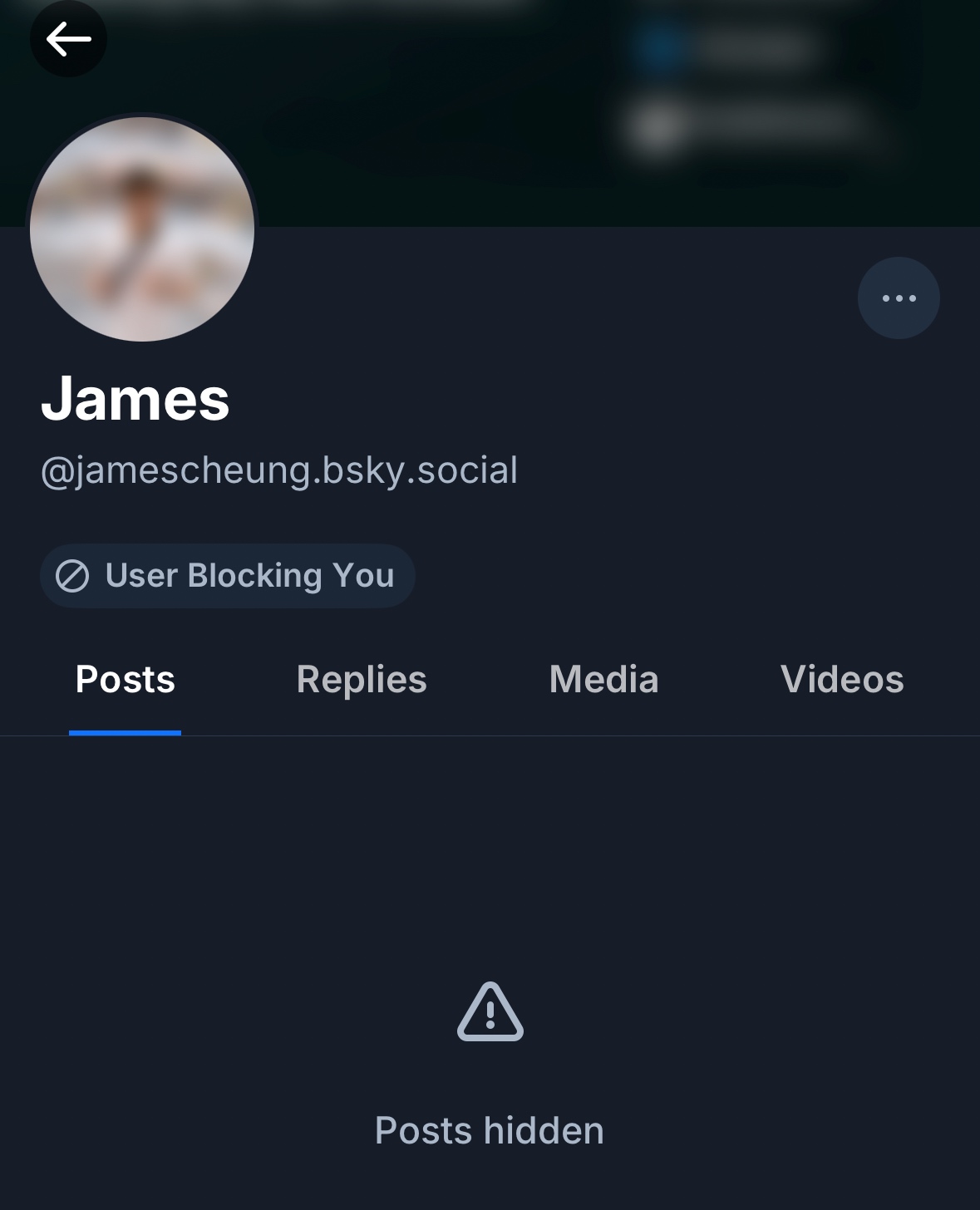View James's profile picture
Image resolution: width=980 pixels, height=1210 pixels.
pyautogui.click(x=142, y=229)
